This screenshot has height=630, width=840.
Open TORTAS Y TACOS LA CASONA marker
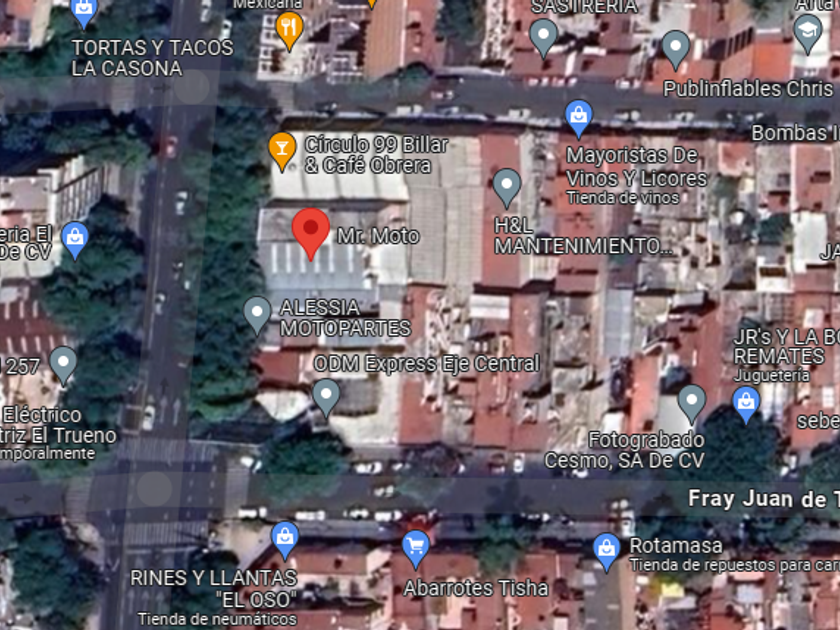pos(84,12)
